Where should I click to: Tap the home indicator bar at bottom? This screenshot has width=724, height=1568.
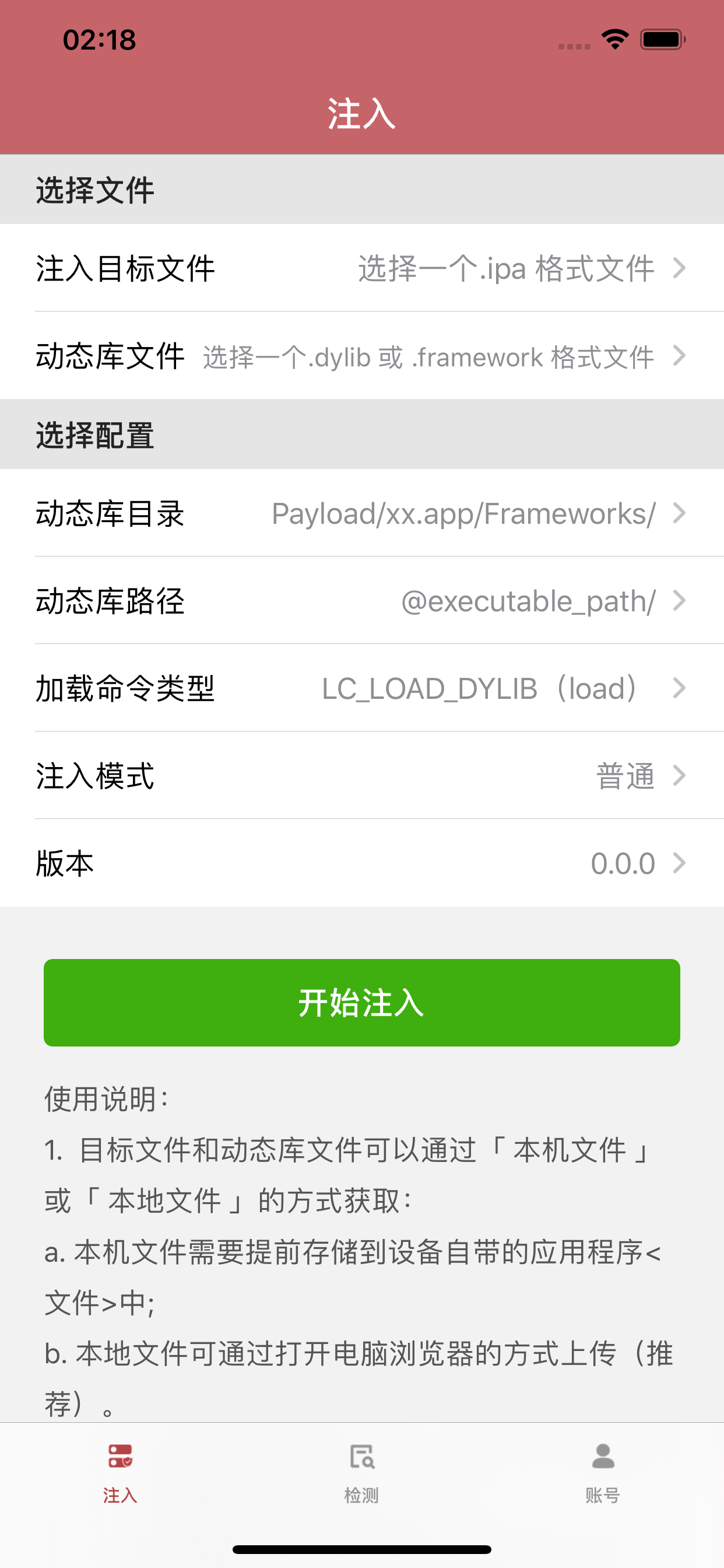pyautogui.click(x=362, y=1550)
